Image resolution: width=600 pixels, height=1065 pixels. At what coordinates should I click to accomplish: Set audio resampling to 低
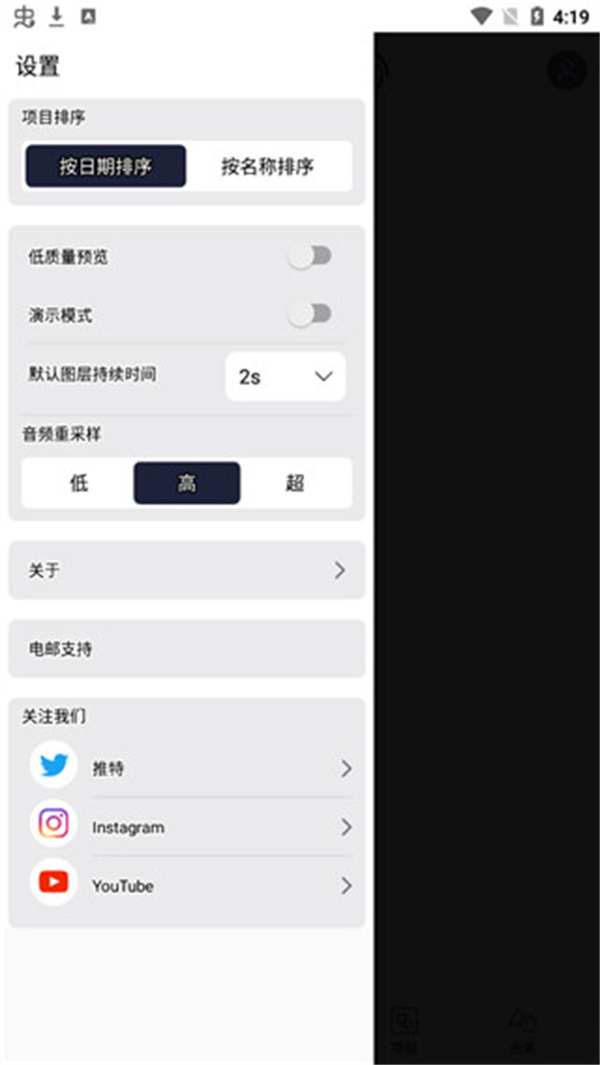pos(79,483)
